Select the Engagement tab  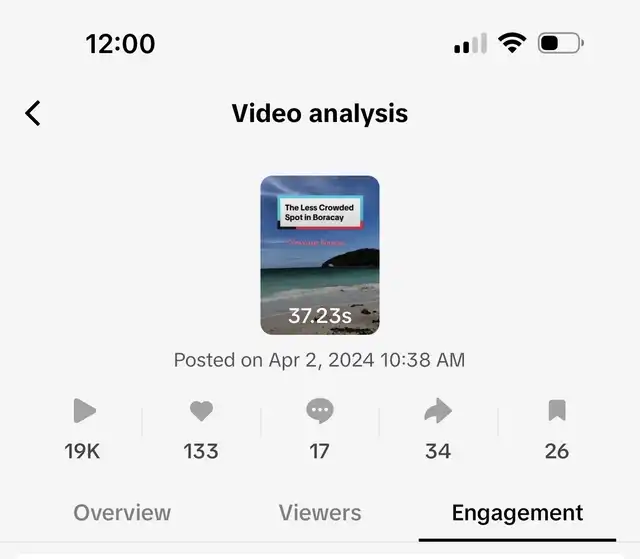(517, 513)
